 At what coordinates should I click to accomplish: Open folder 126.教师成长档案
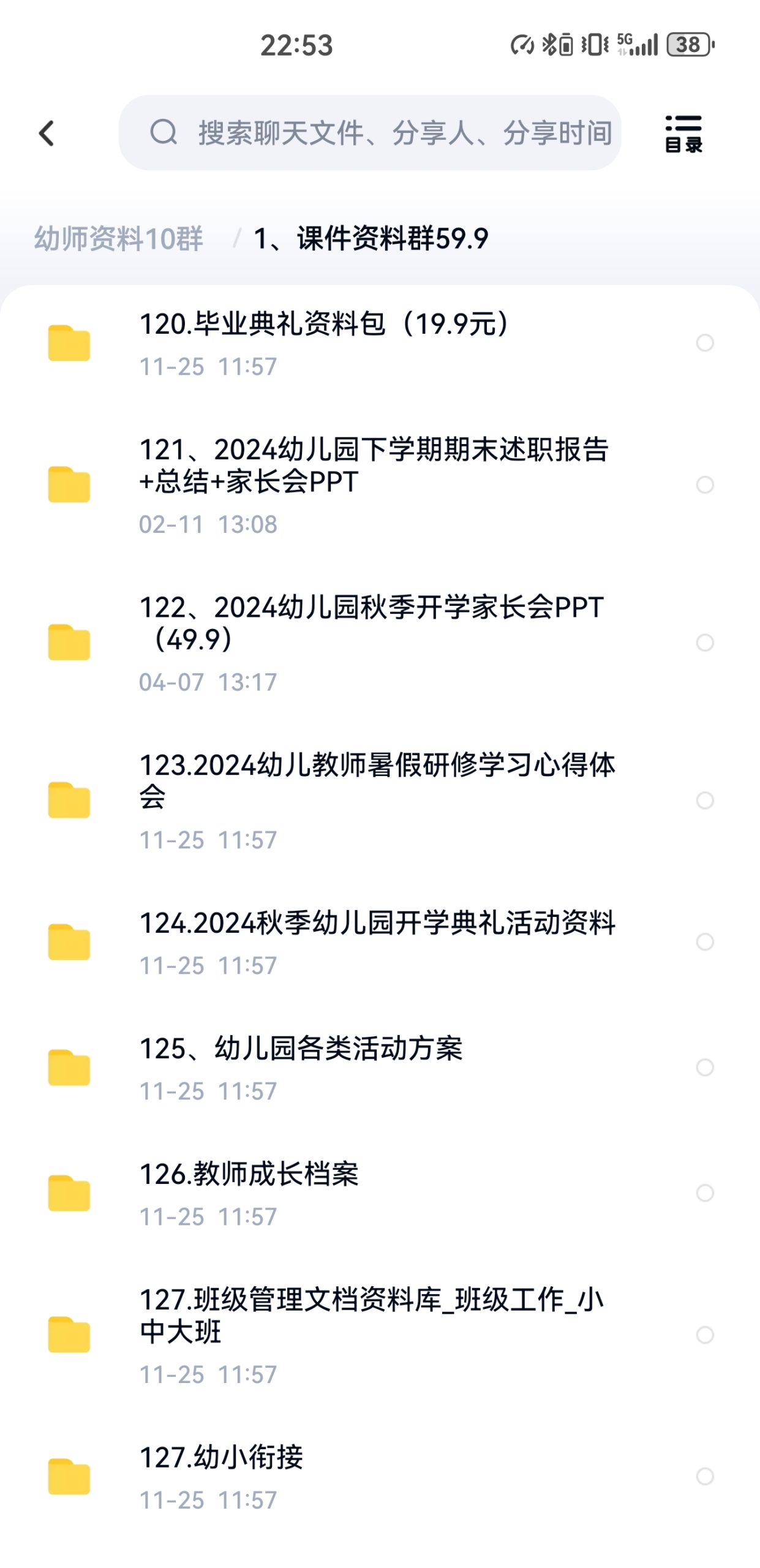[249, 1192]
